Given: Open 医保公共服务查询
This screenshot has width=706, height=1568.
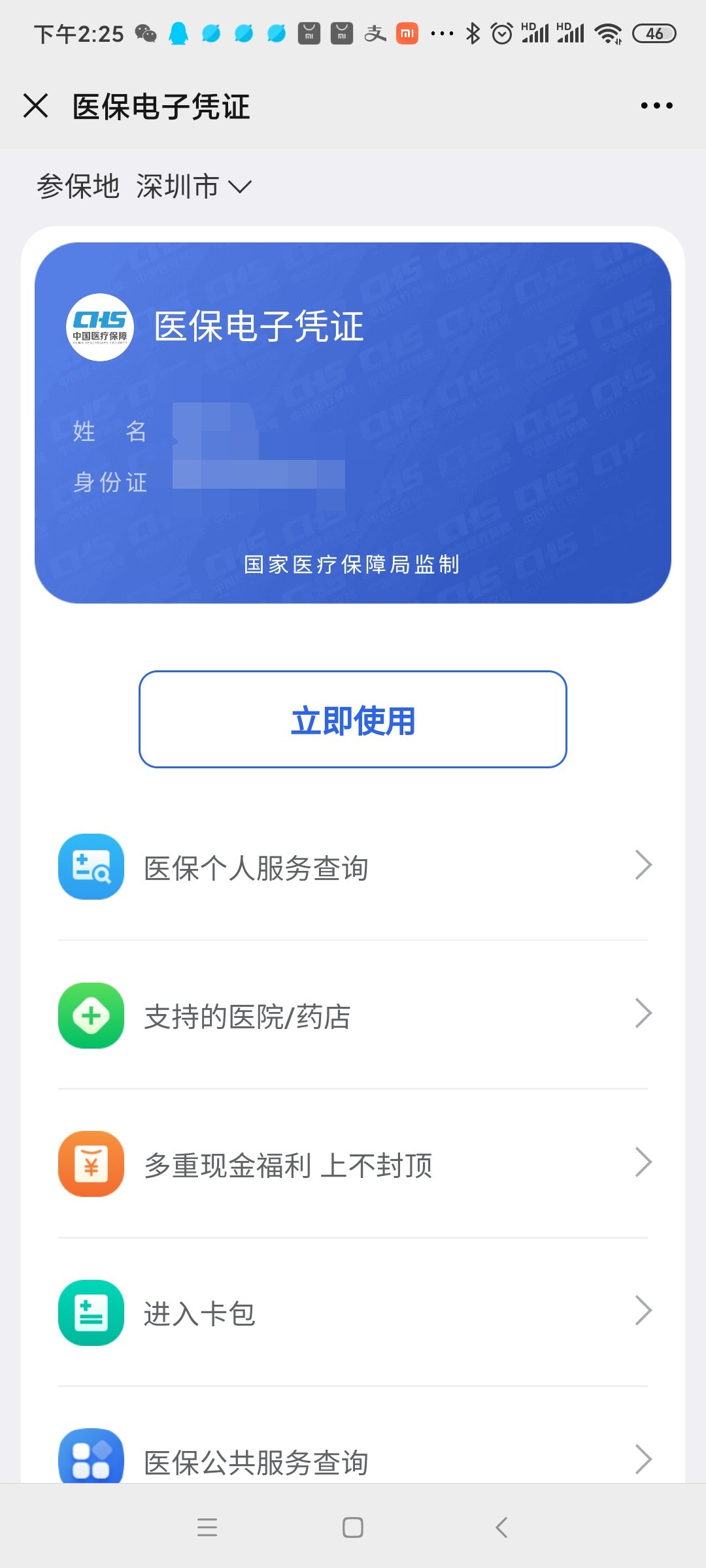Looking at the screenshot, I should (x=353, y=1461).
